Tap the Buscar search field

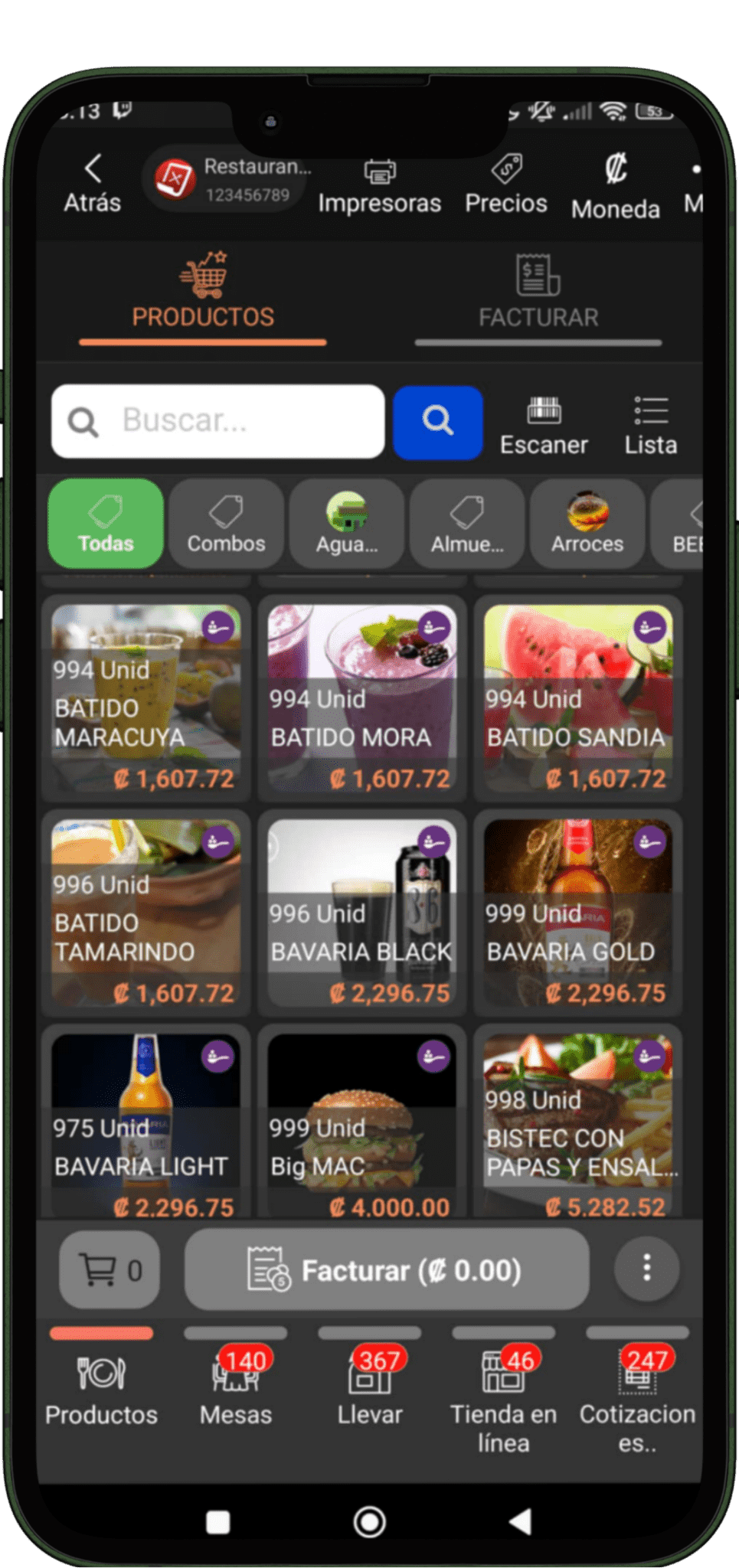218,421
